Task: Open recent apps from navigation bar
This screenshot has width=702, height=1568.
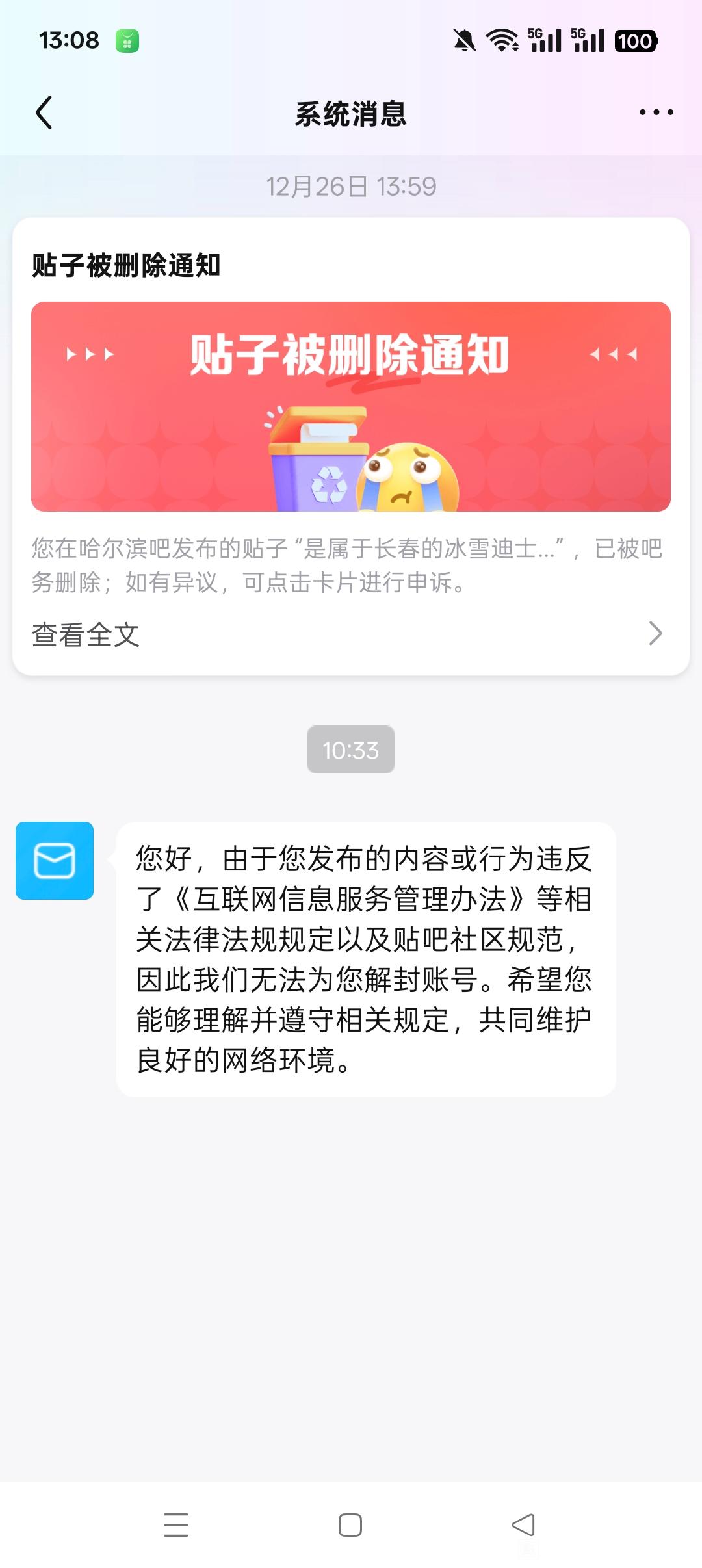Action: click(176, 1525)
